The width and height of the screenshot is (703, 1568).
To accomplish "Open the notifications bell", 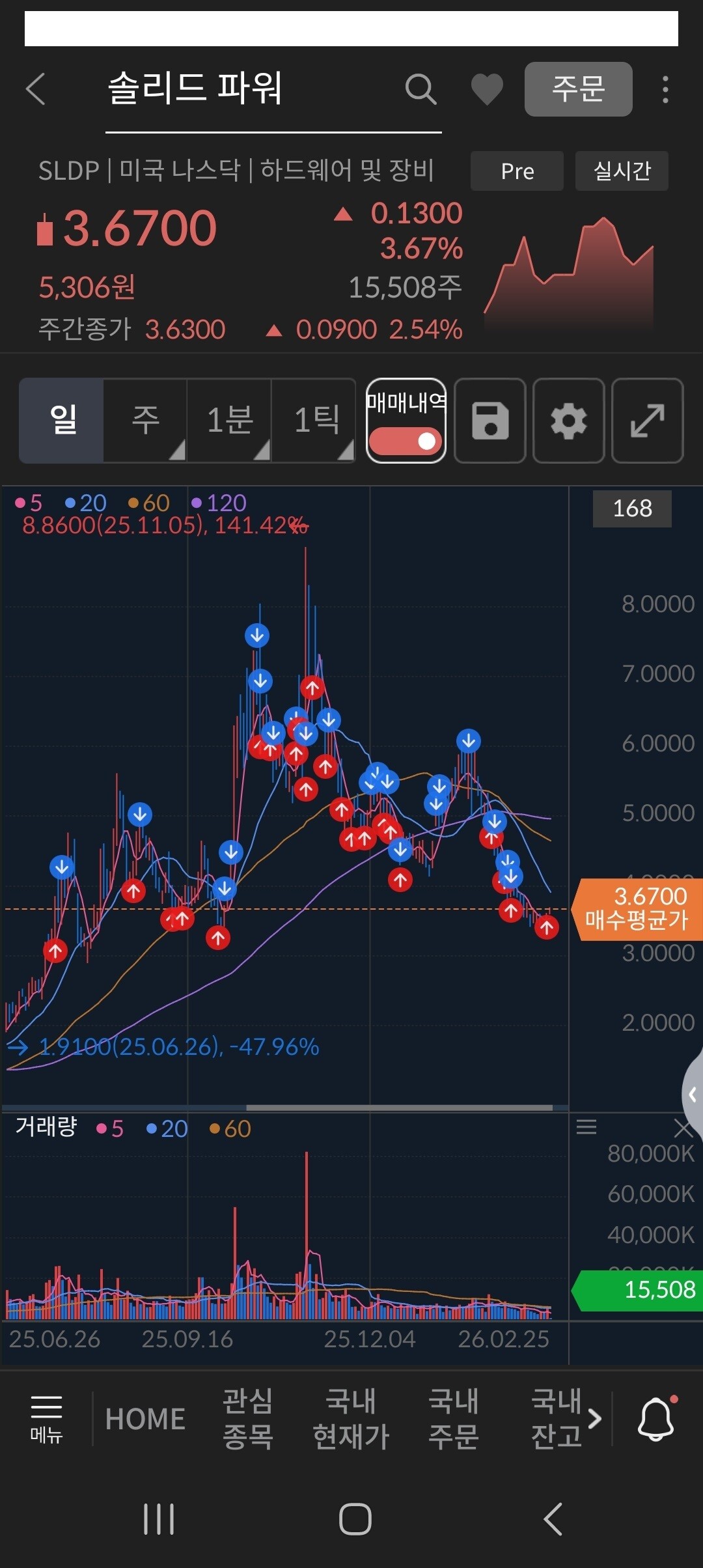I will [x=655, y=1419].
